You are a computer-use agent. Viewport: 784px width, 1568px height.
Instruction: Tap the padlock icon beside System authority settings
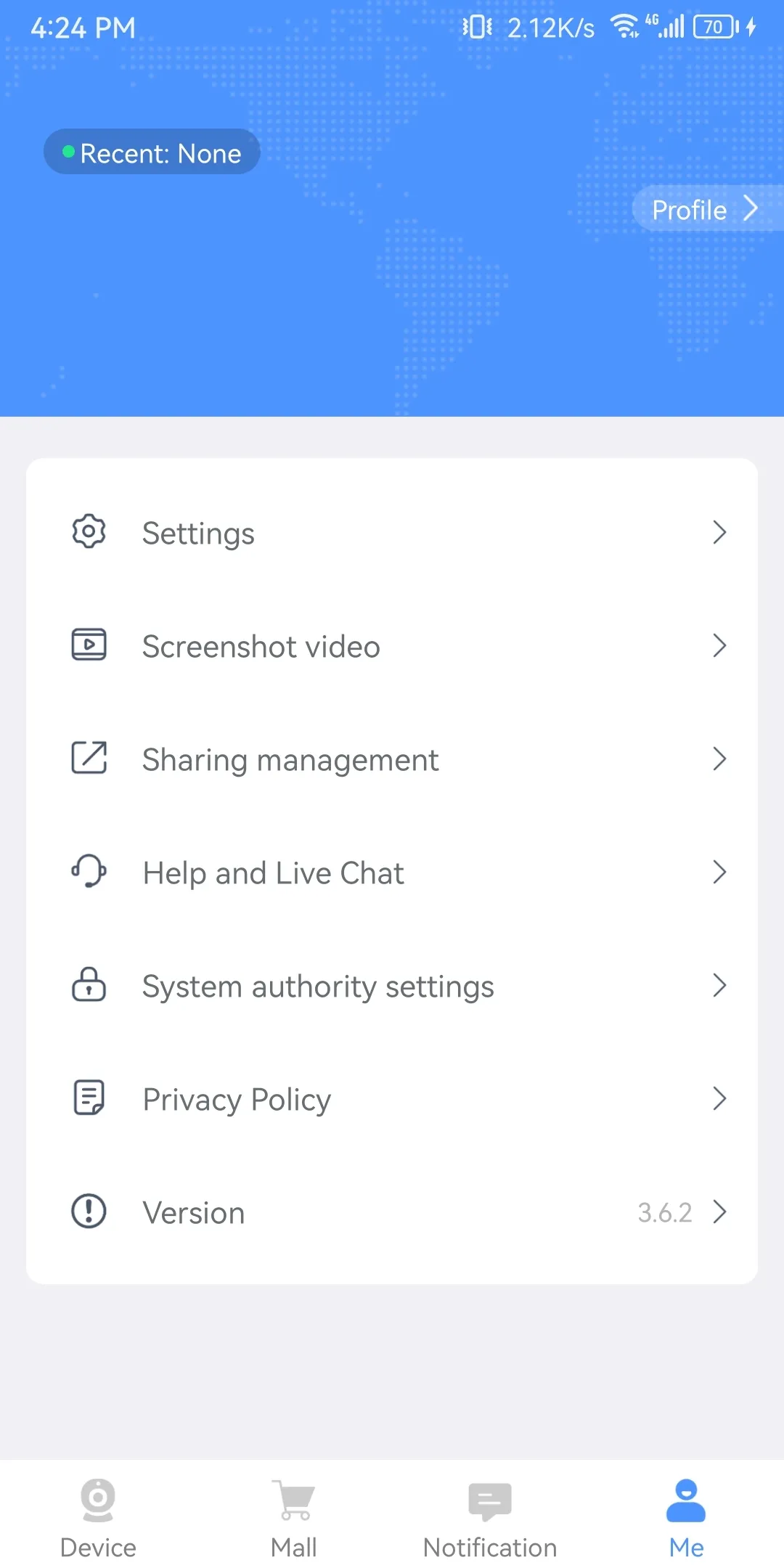click(89, 985)
